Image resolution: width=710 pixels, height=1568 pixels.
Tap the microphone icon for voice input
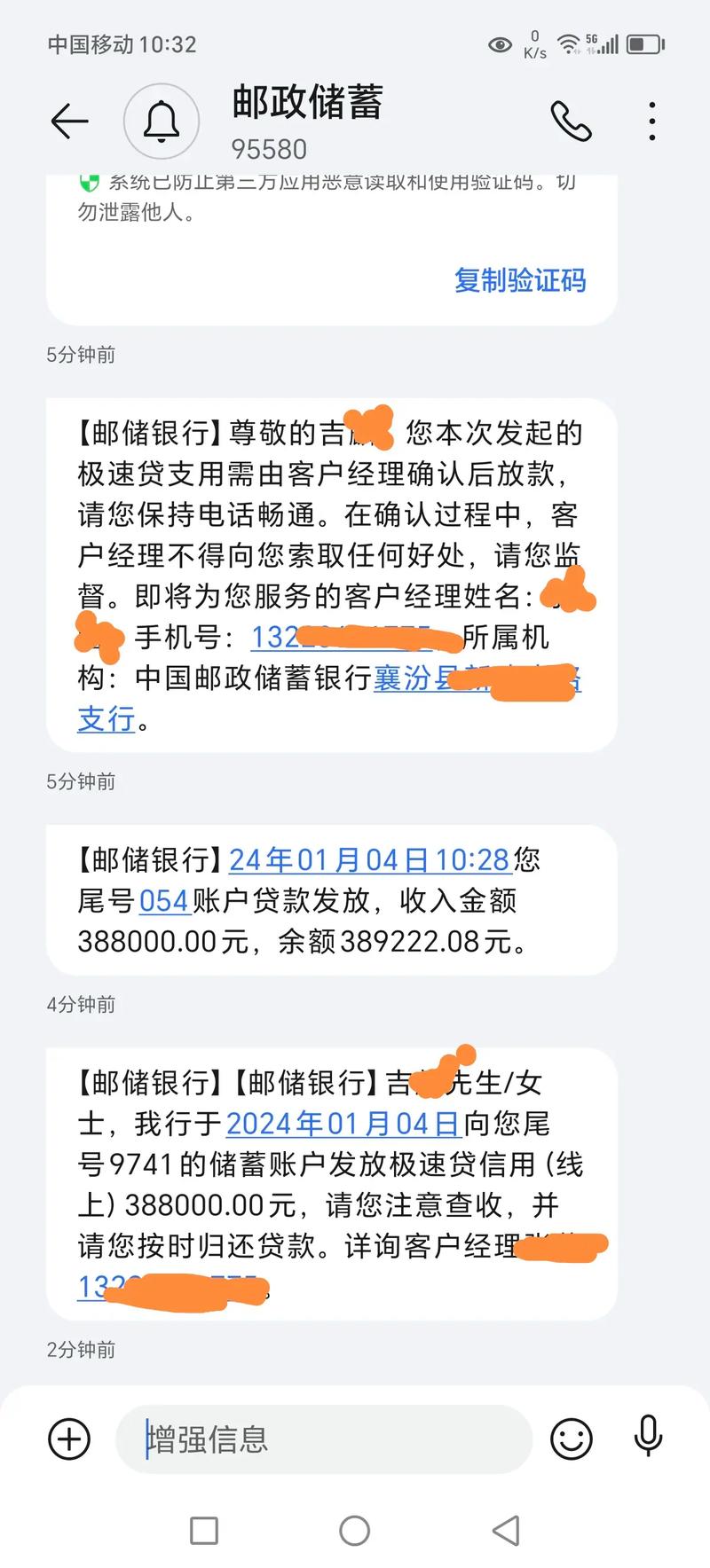click(x=647, y=1439)
